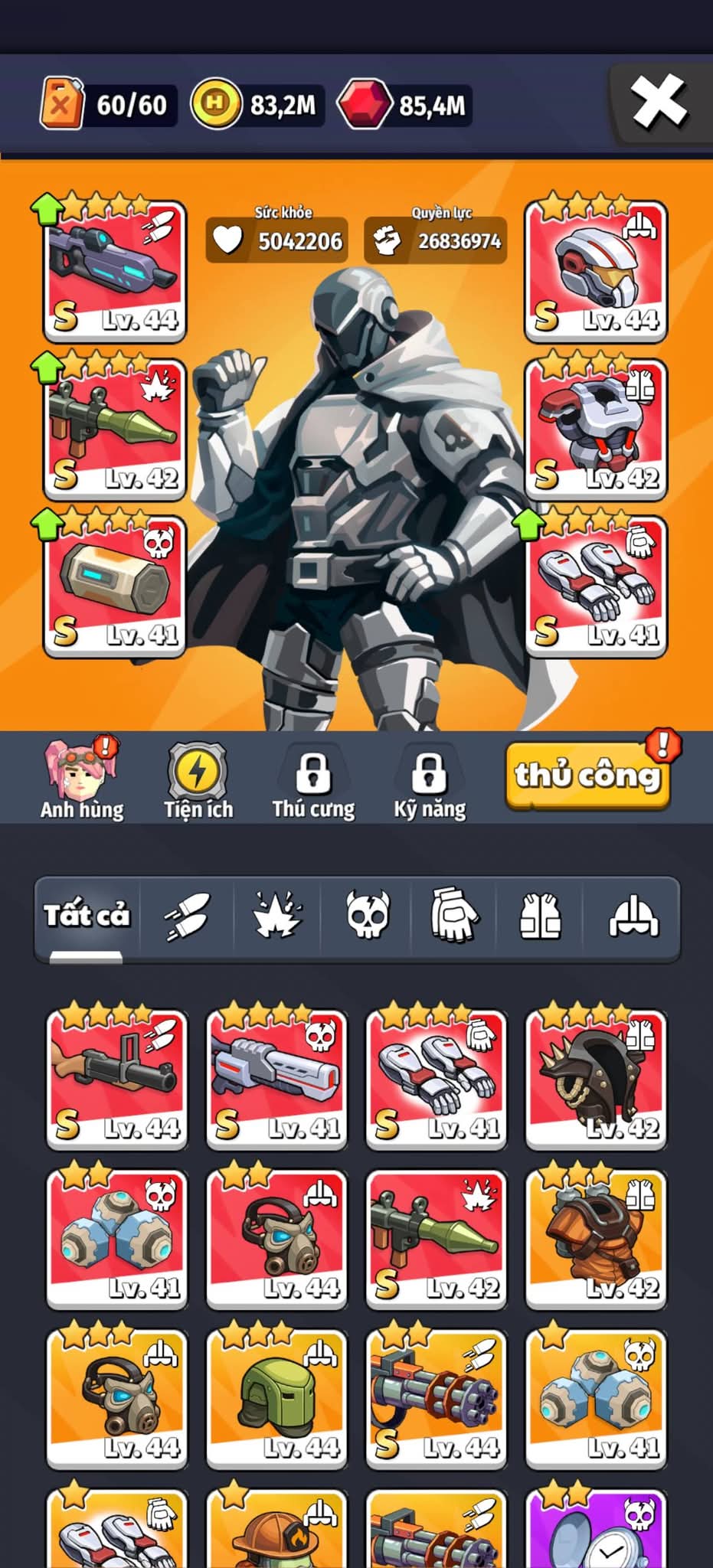Close the equipment screen
Viewport: 713px width, 1568px height.
(659, 102)
